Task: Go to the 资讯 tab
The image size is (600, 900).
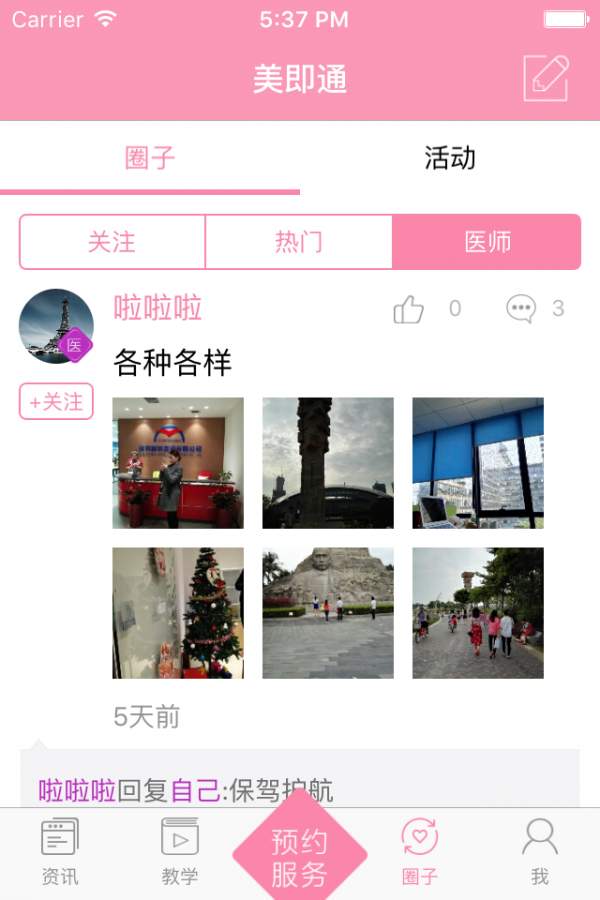Action: [60, 852]
